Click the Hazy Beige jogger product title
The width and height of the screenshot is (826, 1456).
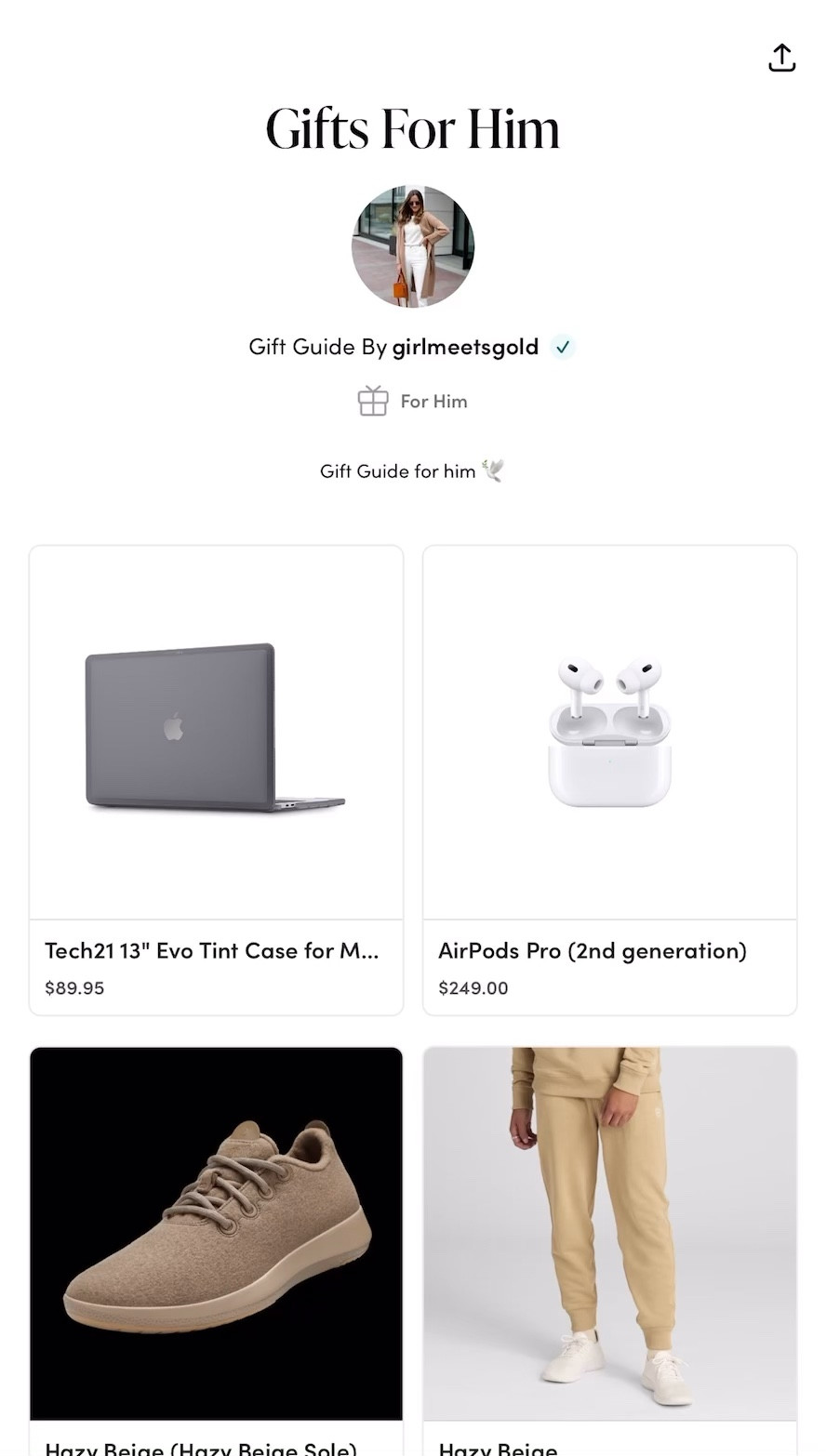click(498, 1447)
